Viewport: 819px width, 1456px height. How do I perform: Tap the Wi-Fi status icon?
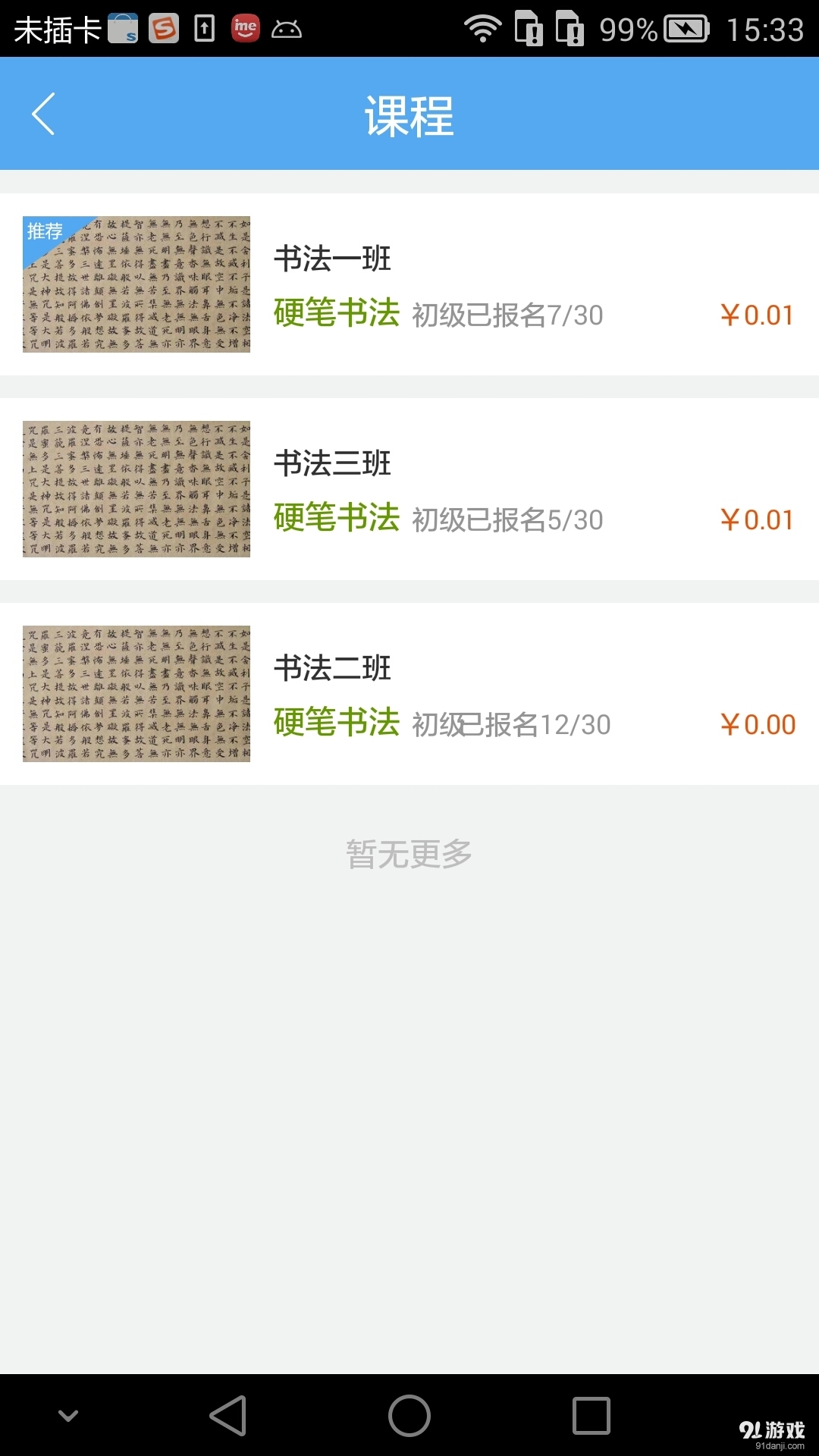pos(483,29)
